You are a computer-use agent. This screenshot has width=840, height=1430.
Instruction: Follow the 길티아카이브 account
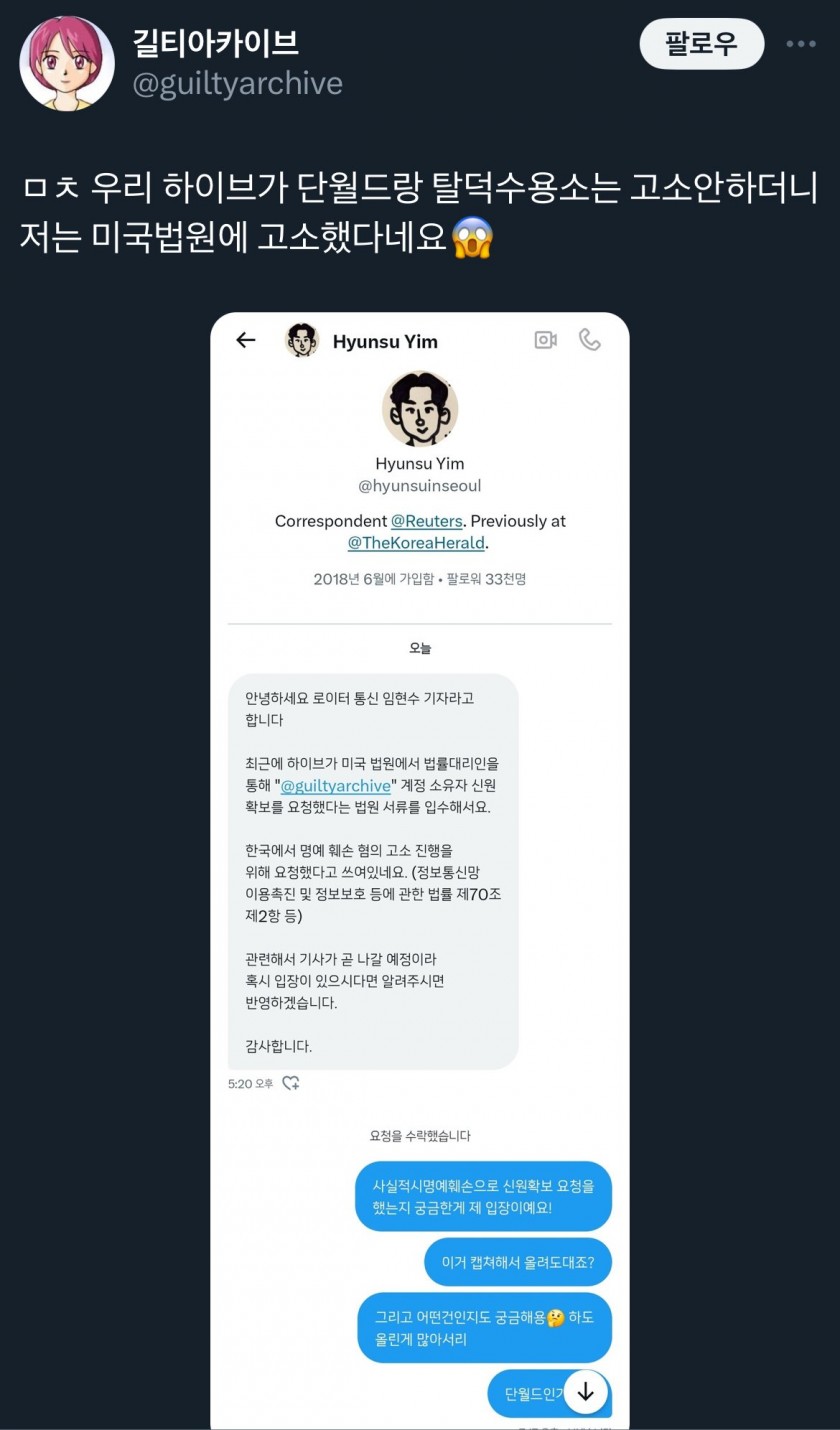click(701, 44)
